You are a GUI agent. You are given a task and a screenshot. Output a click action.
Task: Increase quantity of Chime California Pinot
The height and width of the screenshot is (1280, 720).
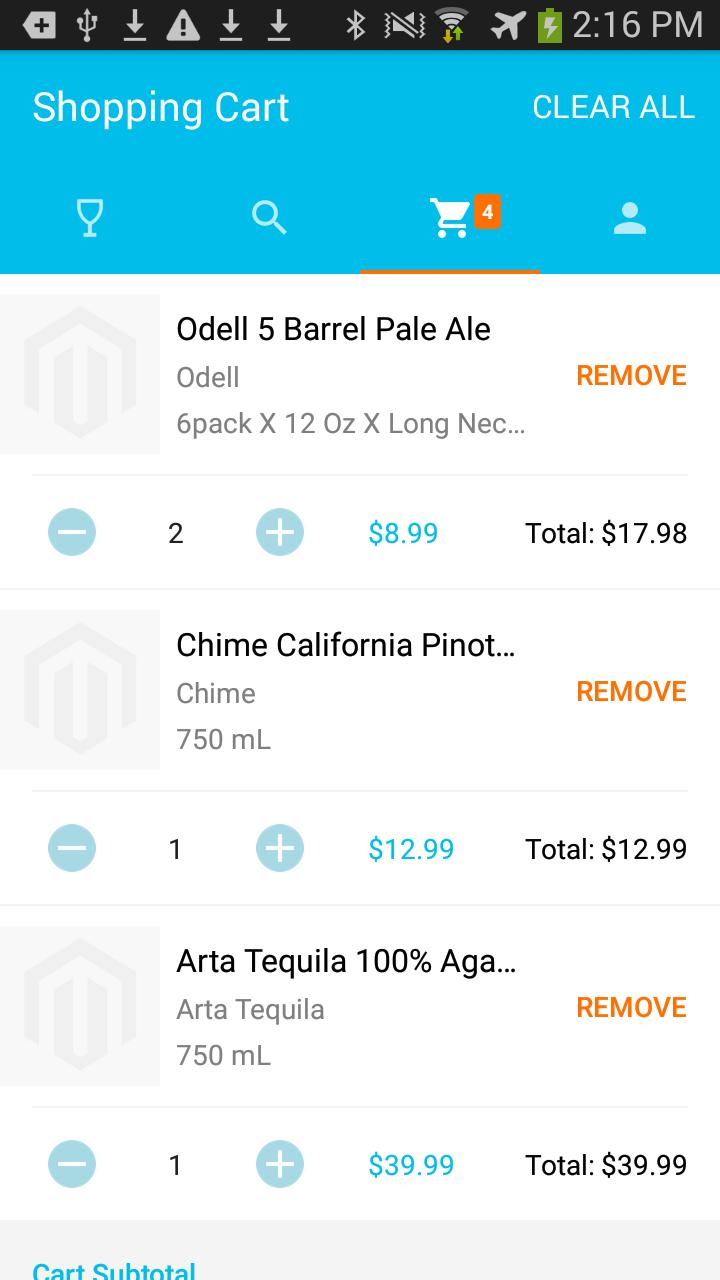(x=279, y=847)
